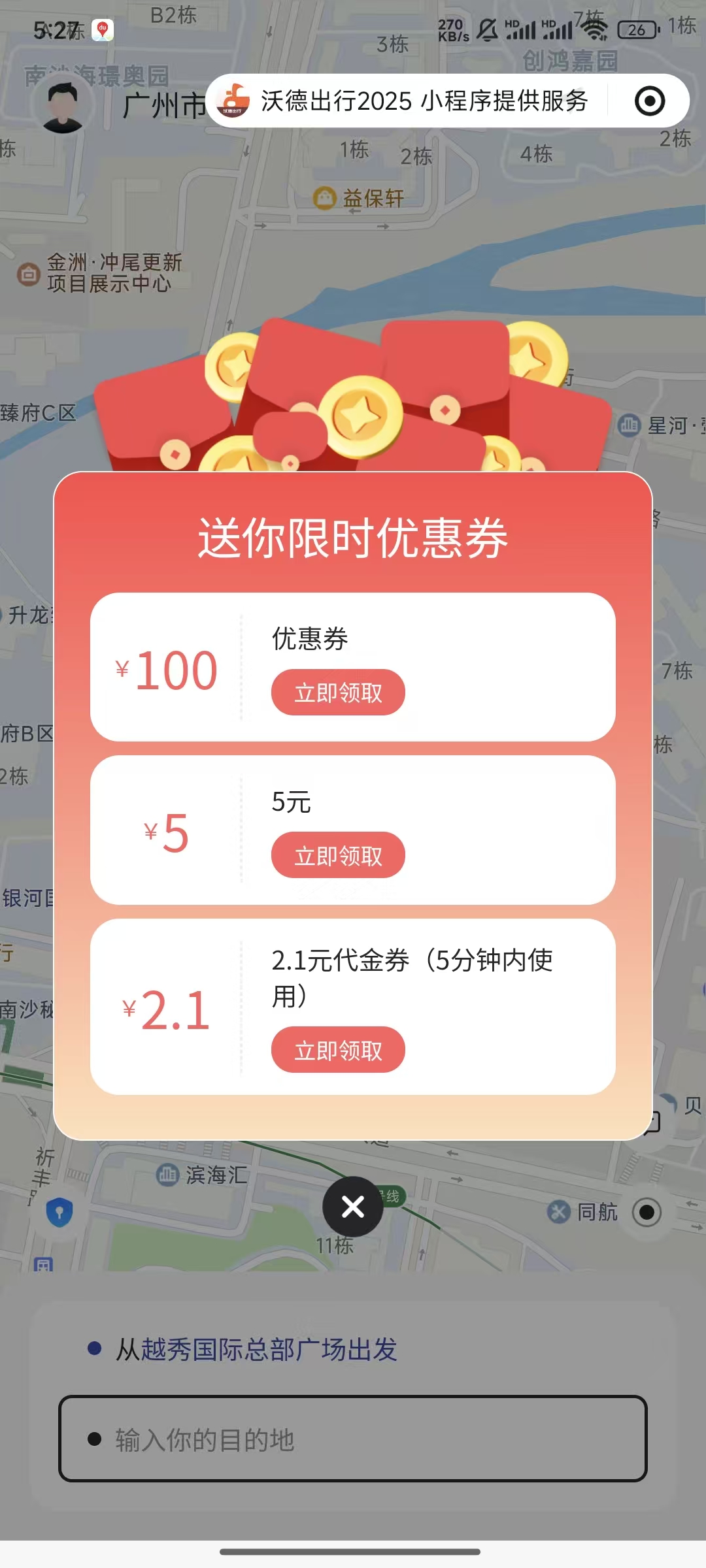The height and width of the screenshot is (1568, 706).
Task: Claim the 5元 coupon
Action: point(338,855)
